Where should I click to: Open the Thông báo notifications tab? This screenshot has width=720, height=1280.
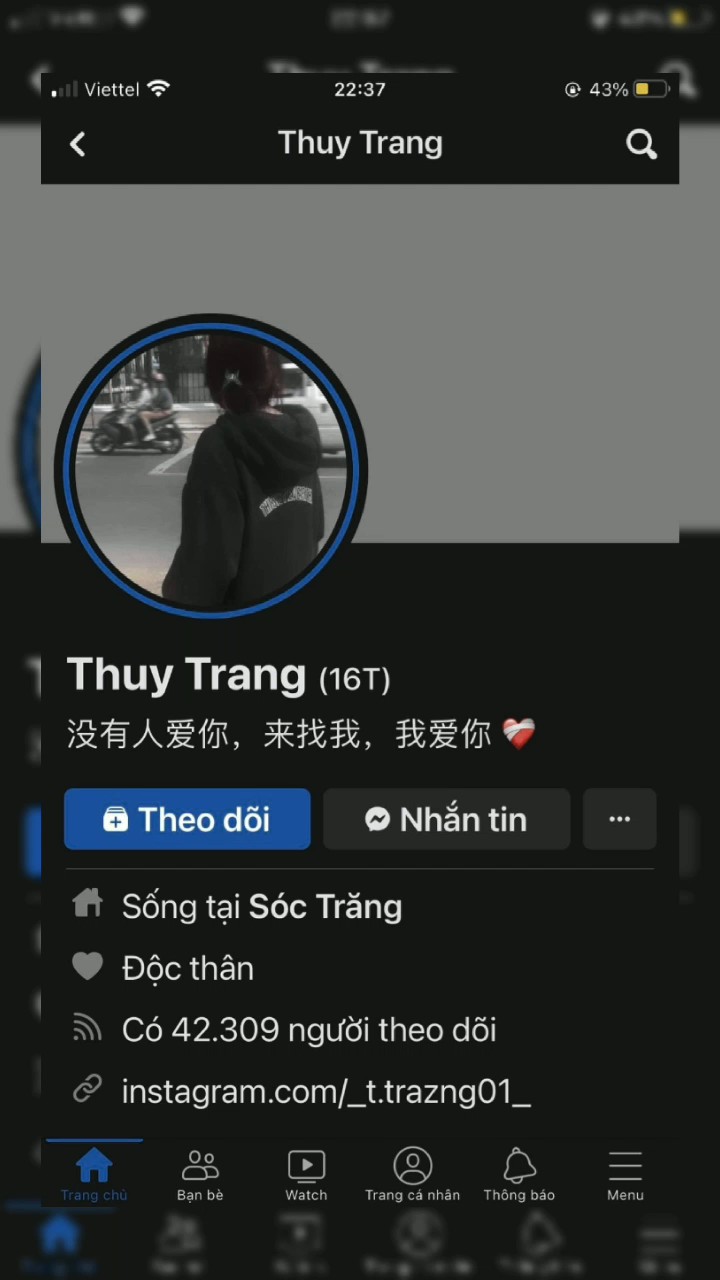coord(519,1174)
